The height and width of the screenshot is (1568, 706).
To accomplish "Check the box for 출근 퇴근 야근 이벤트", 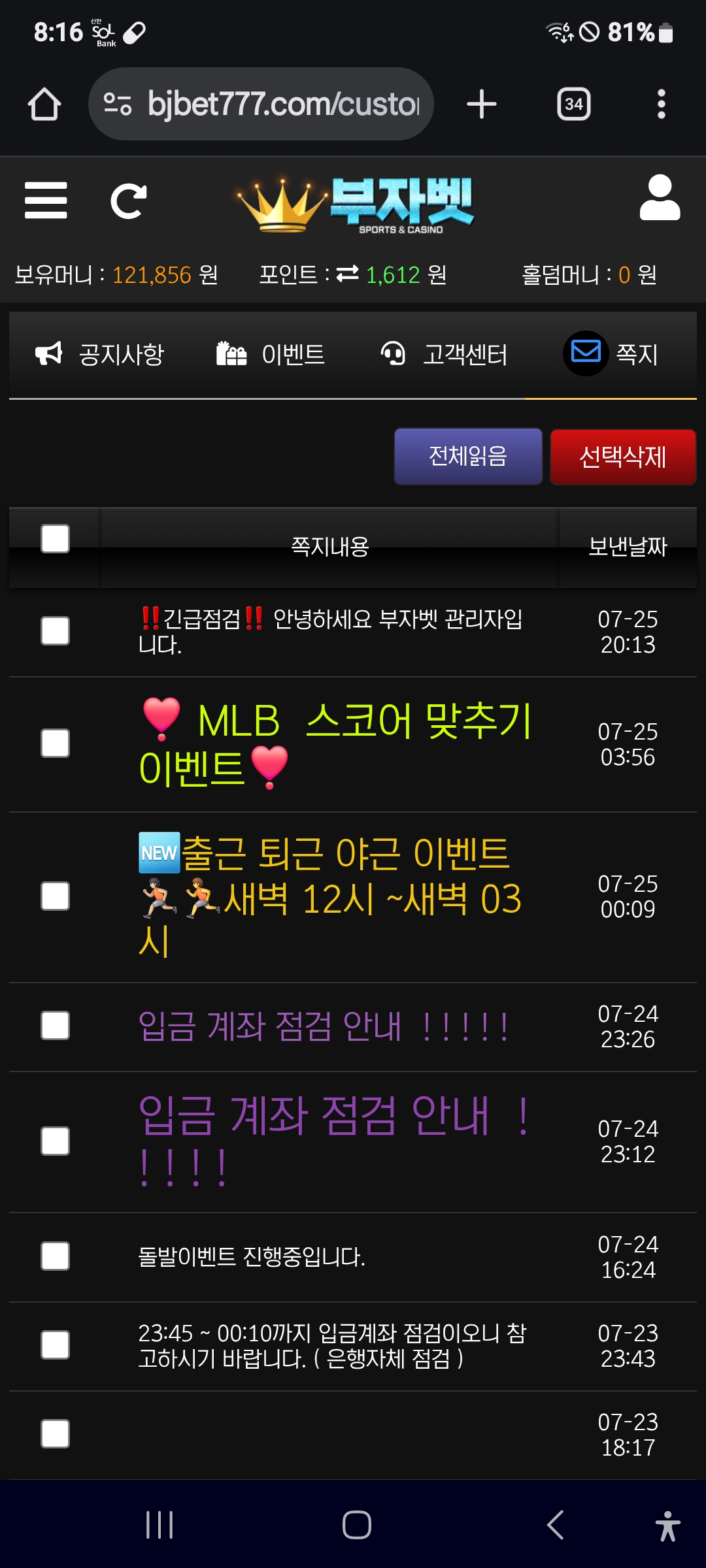I will 55,896.
